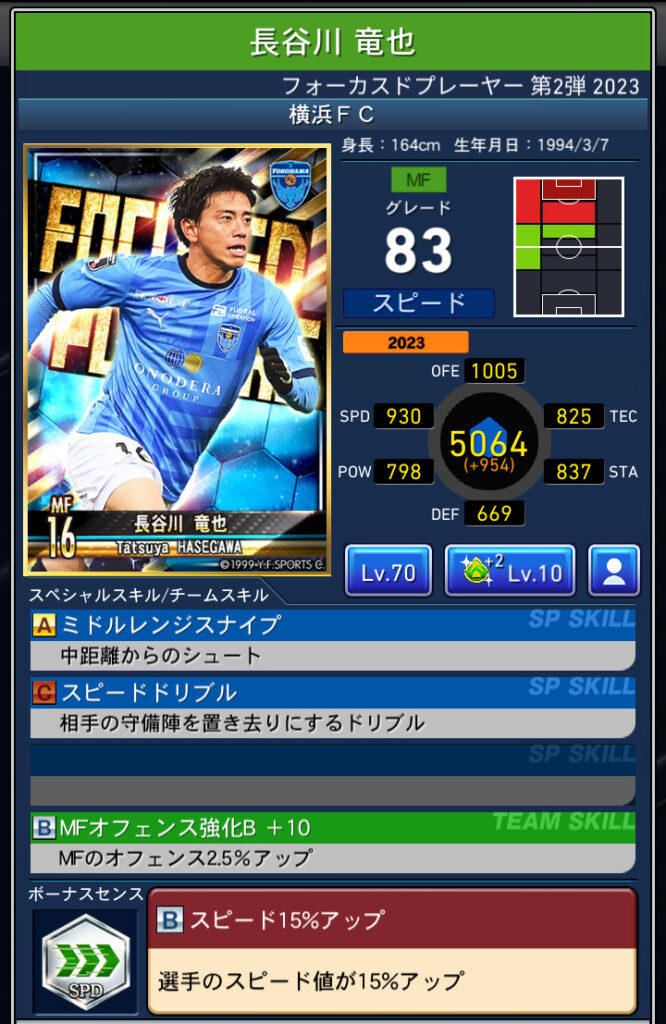Open the Lv.10 awakening button
This screenshot has width=666, height=1024.
(x=510, y=572)
